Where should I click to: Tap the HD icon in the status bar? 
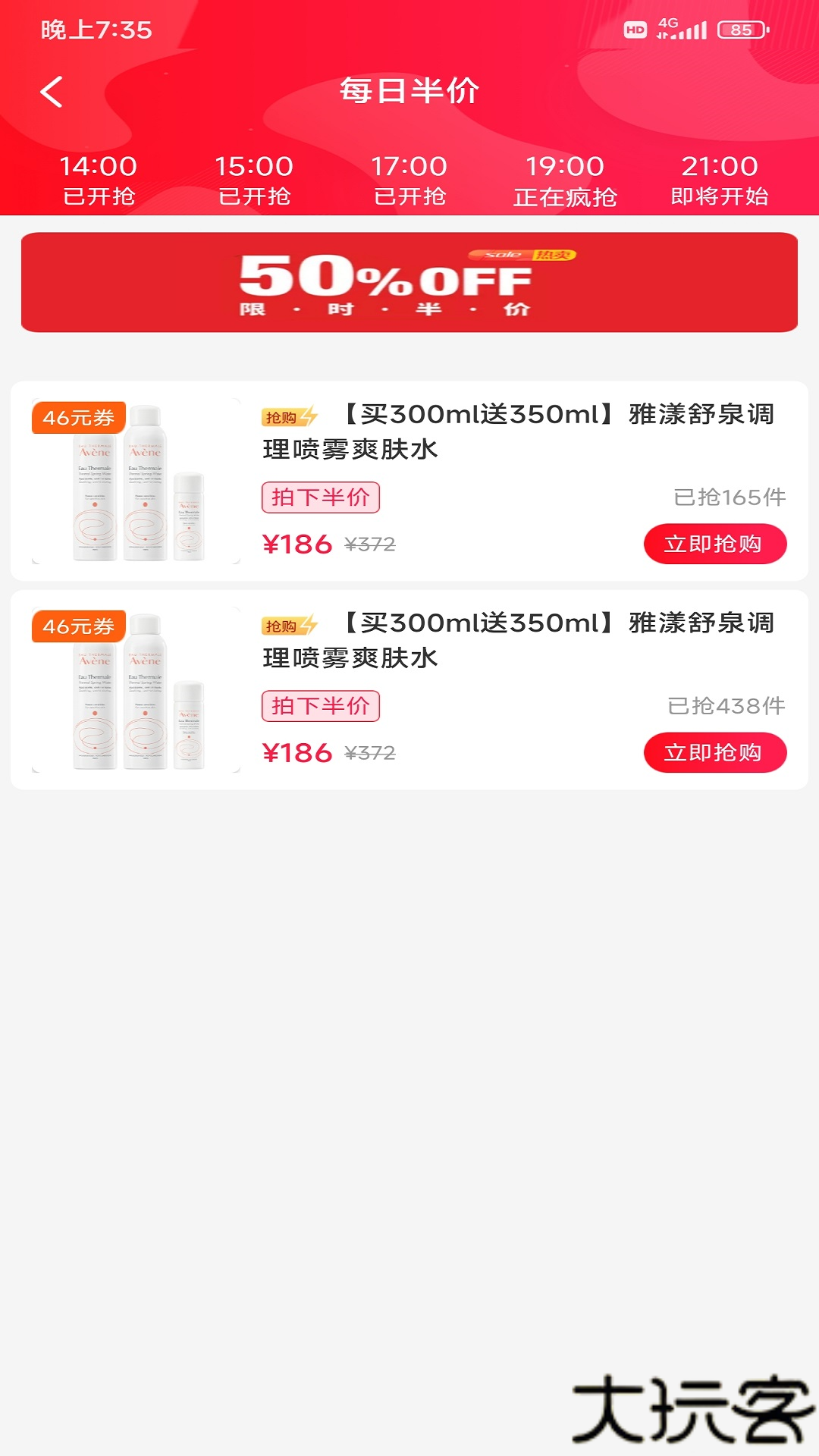click(x=634, y=29)
